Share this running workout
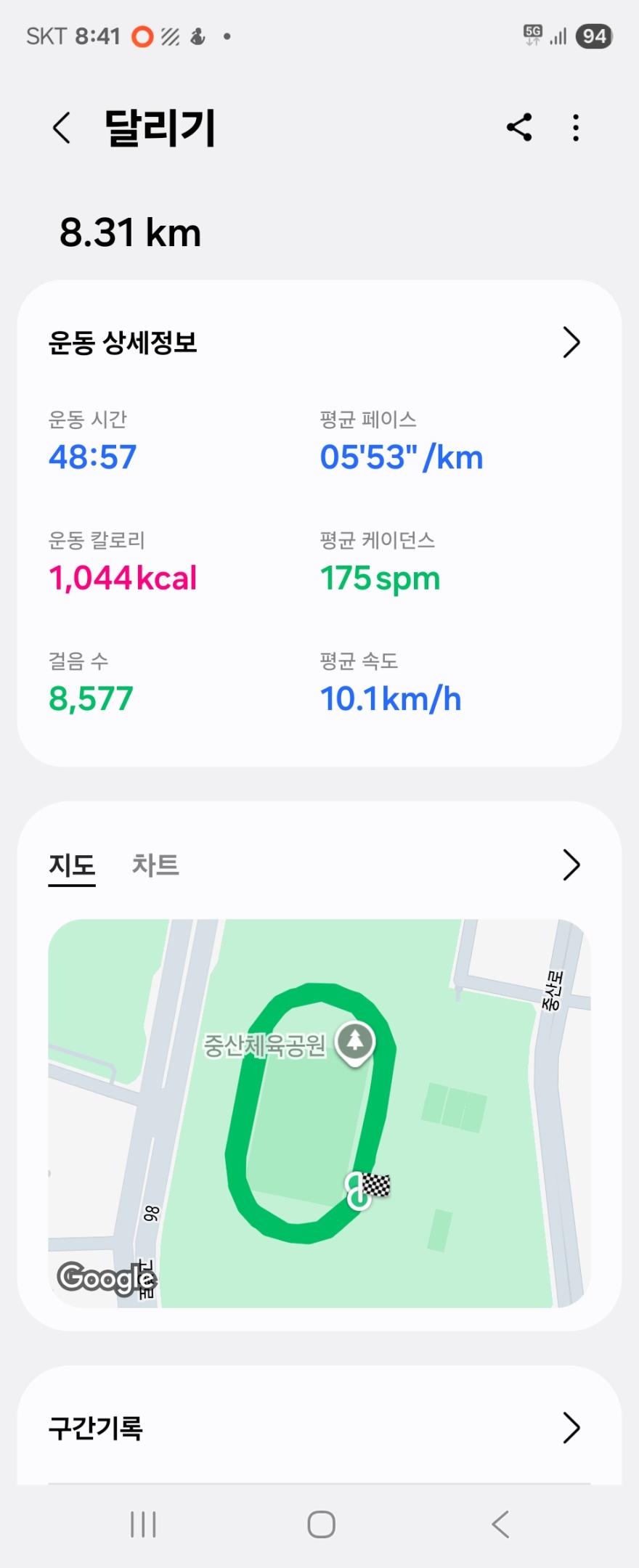The image size is (639, 1568). pyautogui.click(x=519, y=128)
